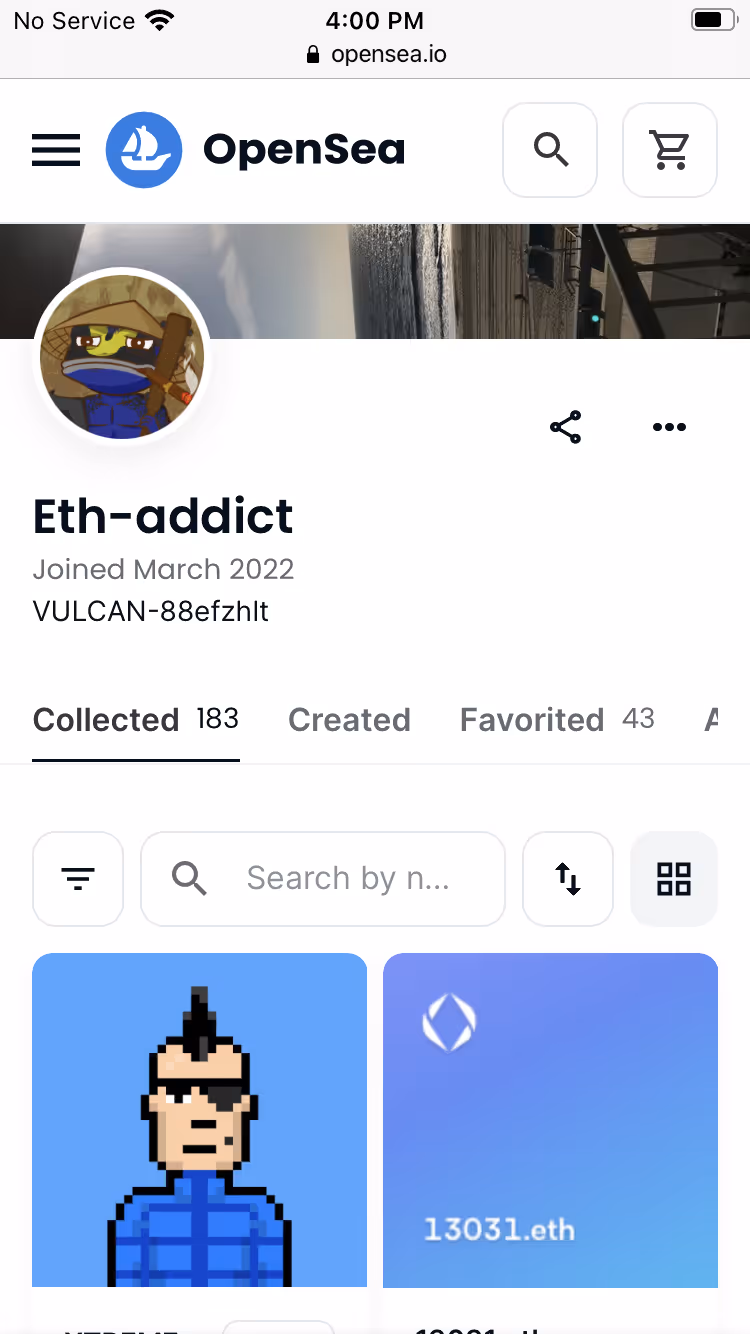The height and width of the screenshot is (1334, 750).
Task: Open the sort order button
Action: (568, 879)
